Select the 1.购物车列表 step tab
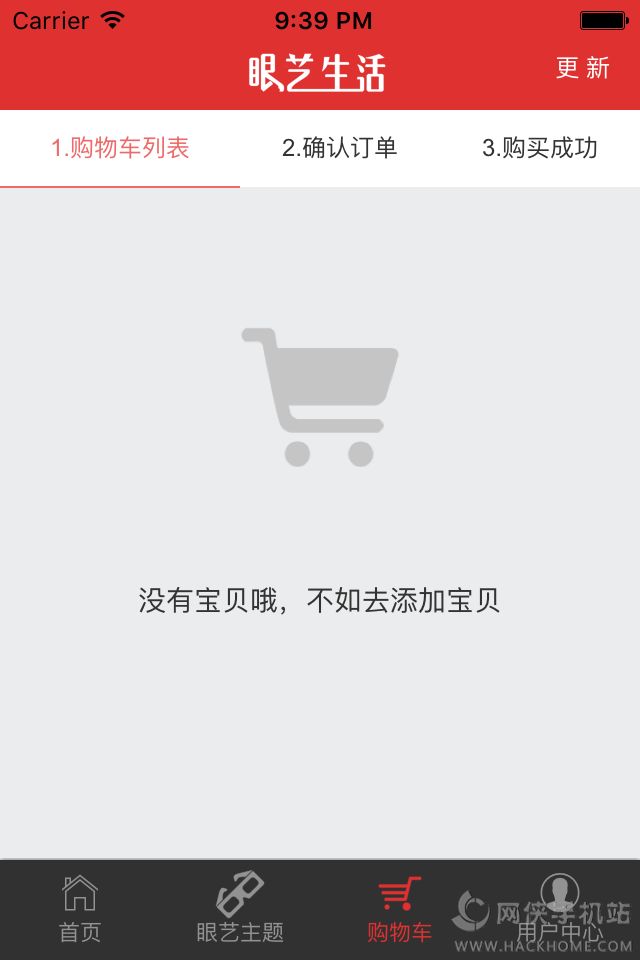Screen dimensions: 640x960 click(x=120, y=148)
